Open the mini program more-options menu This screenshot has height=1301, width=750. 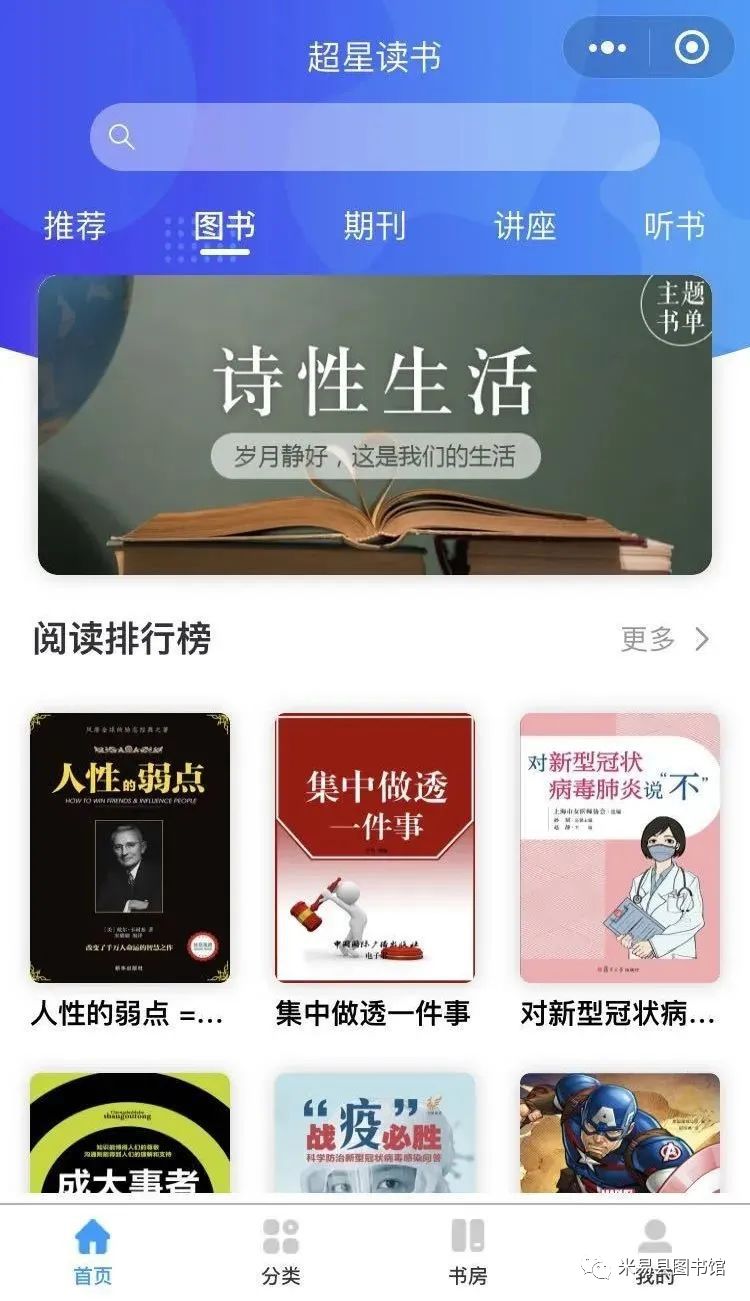(608, 47)
